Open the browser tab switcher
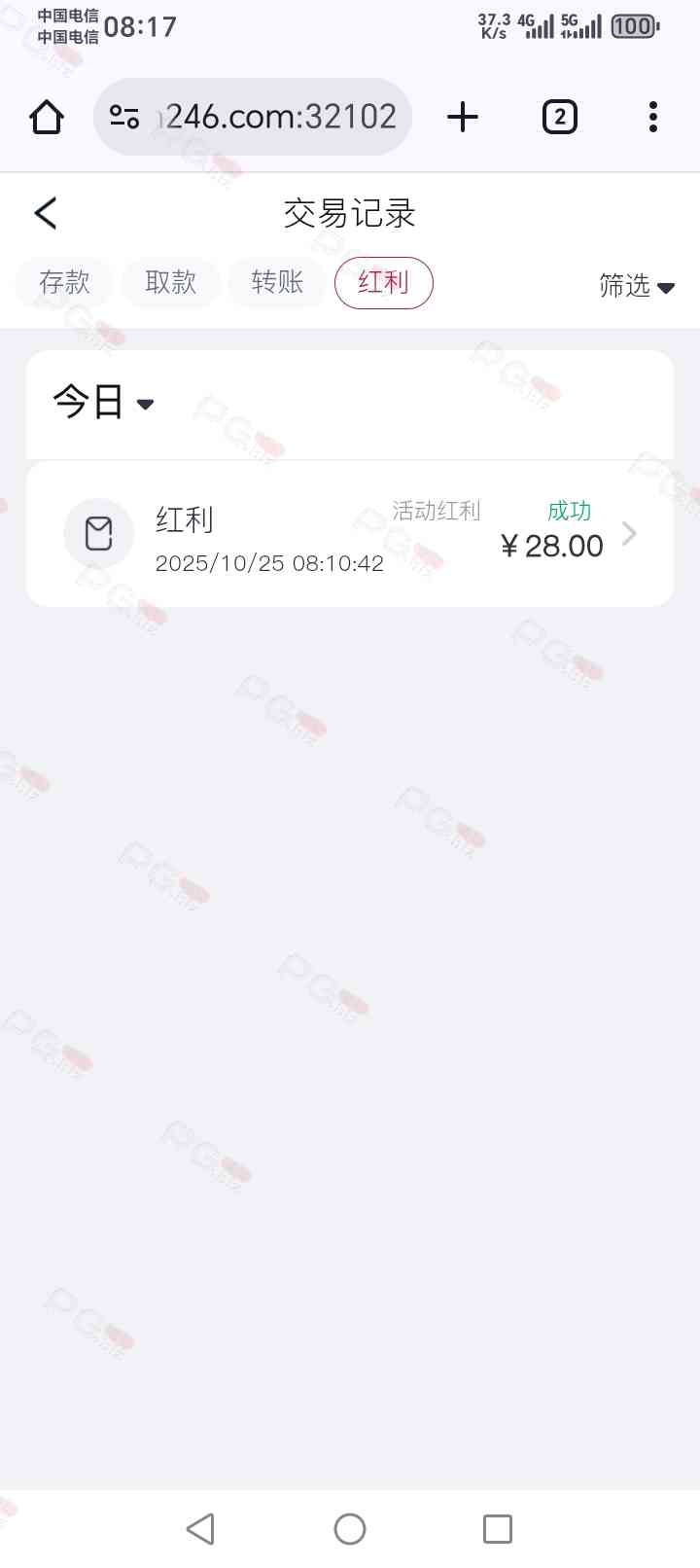 coord(559,118)
